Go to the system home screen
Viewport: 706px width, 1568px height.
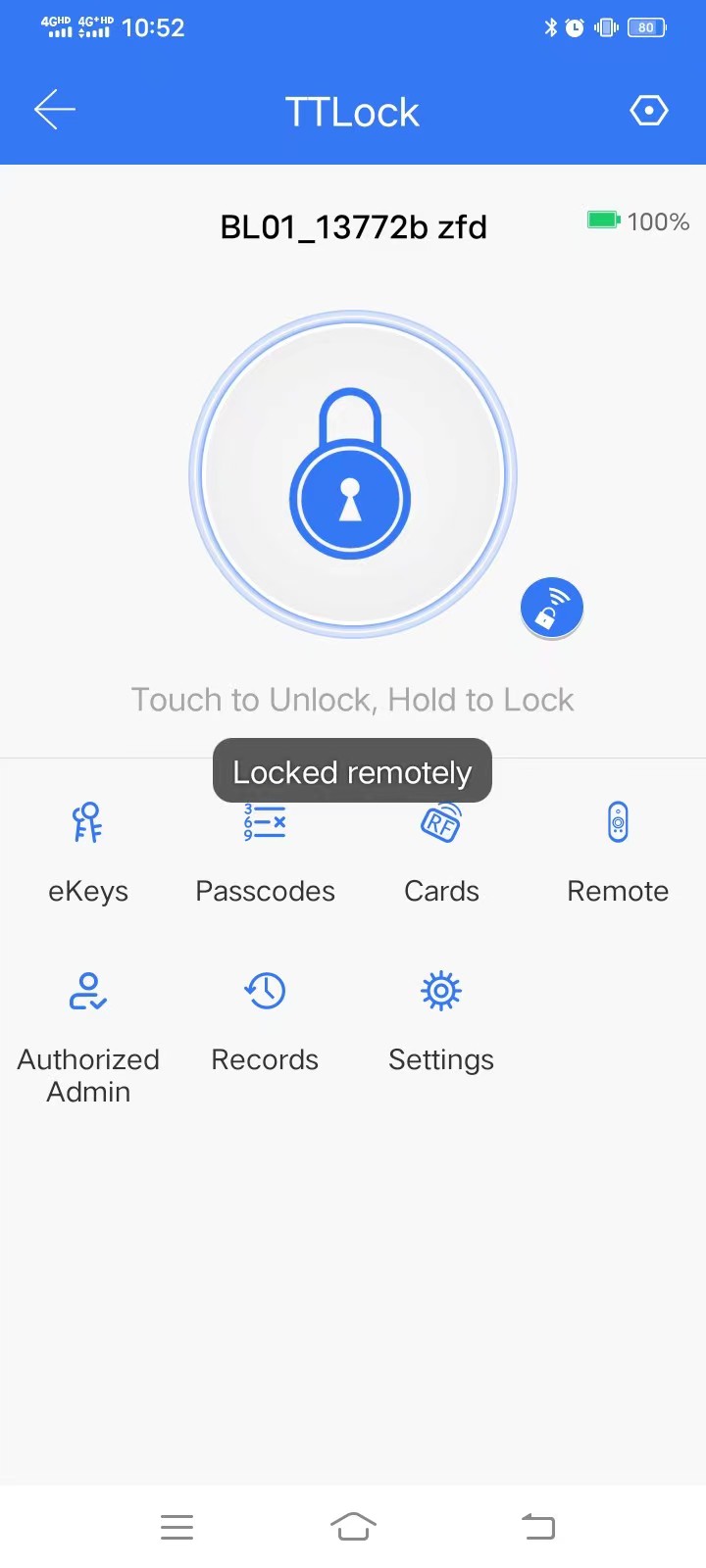353,1526
